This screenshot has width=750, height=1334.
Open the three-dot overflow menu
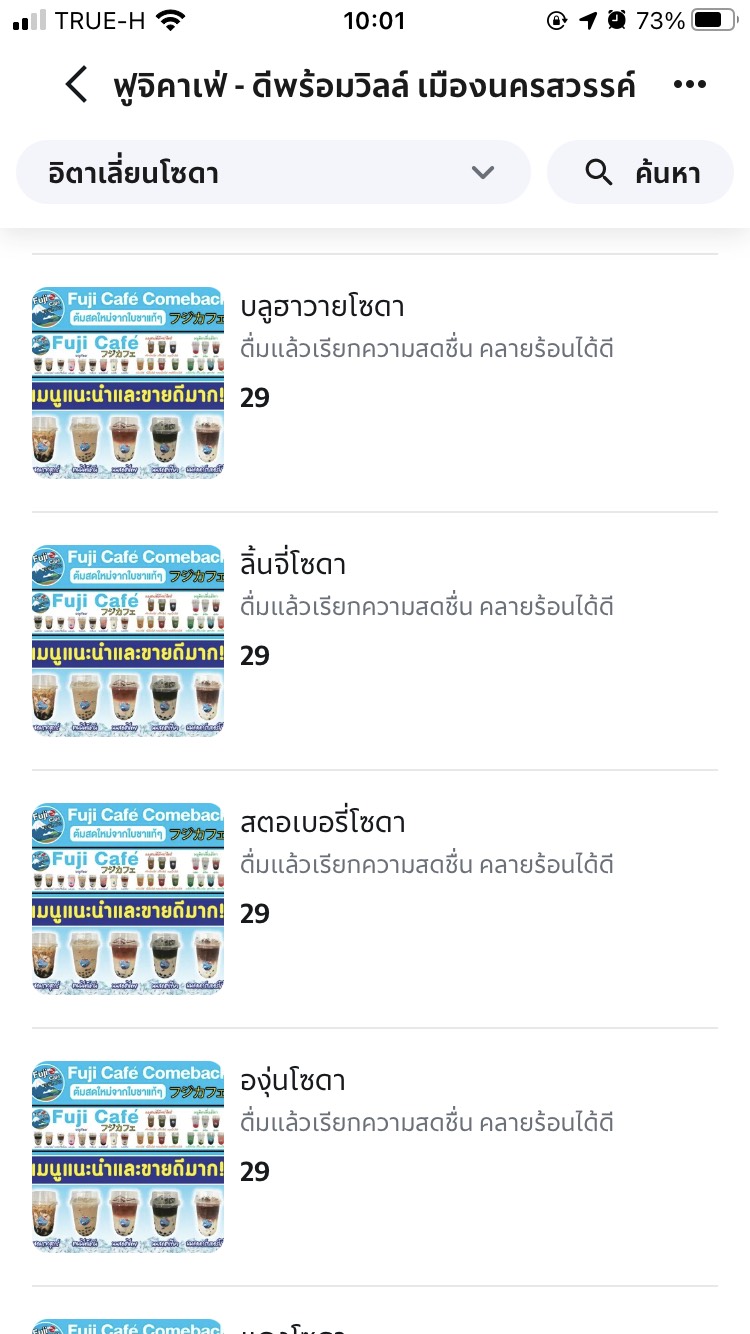point(690,86)
